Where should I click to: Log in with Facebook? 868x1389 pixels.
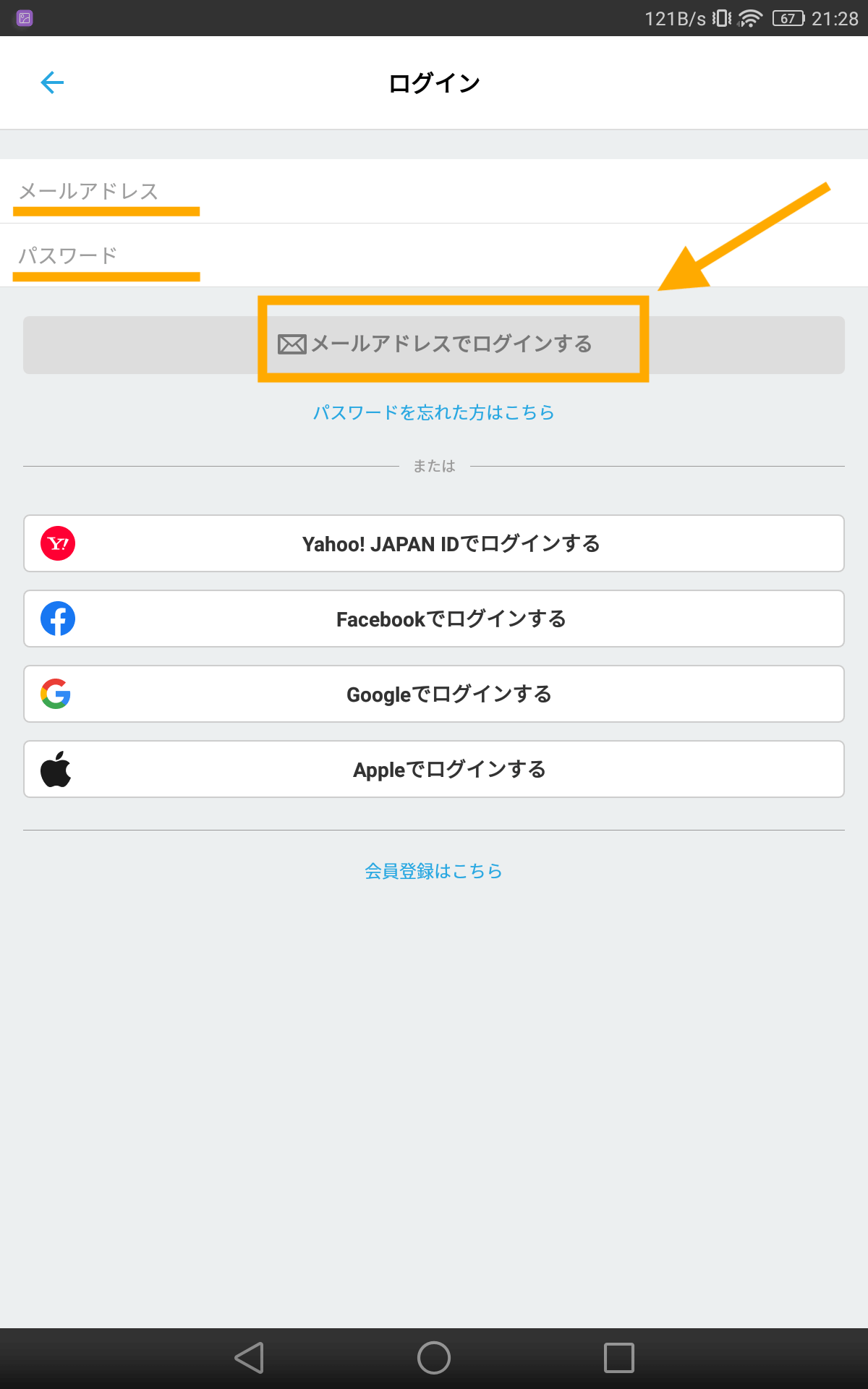[434, 619]
